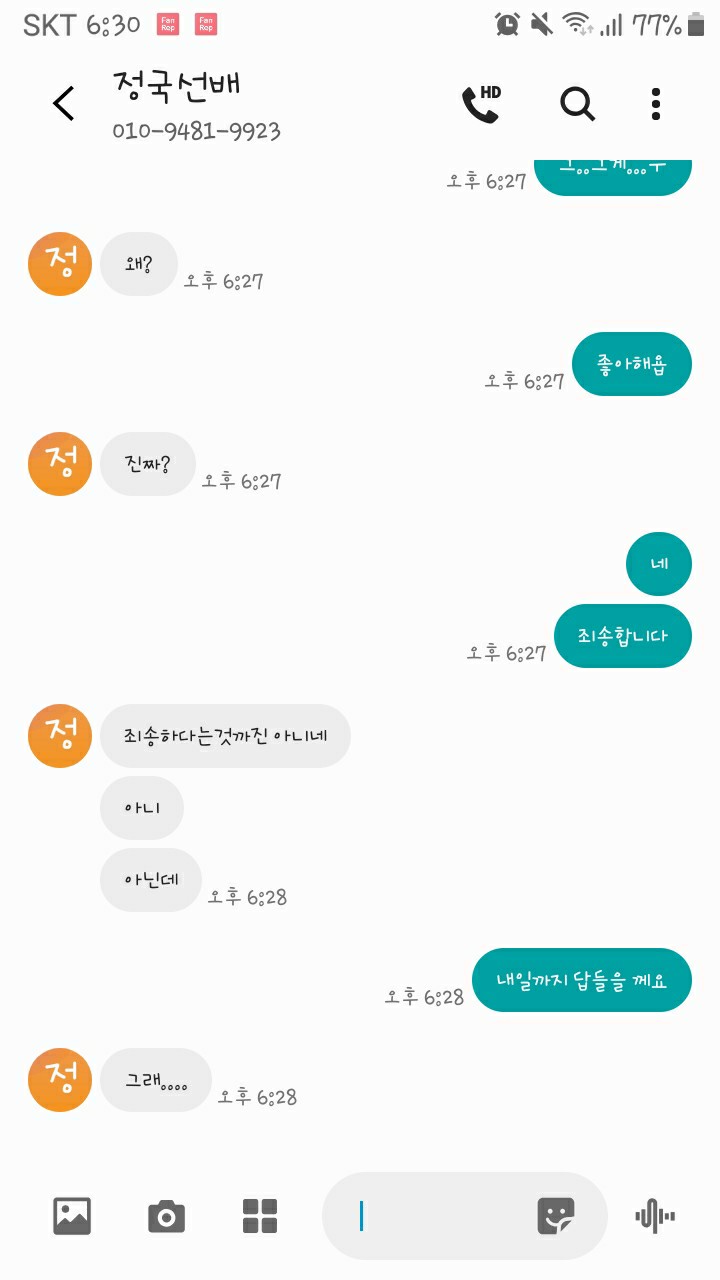Start an HD call with 정국선배

pyautogui.click(x=480, y=103)
